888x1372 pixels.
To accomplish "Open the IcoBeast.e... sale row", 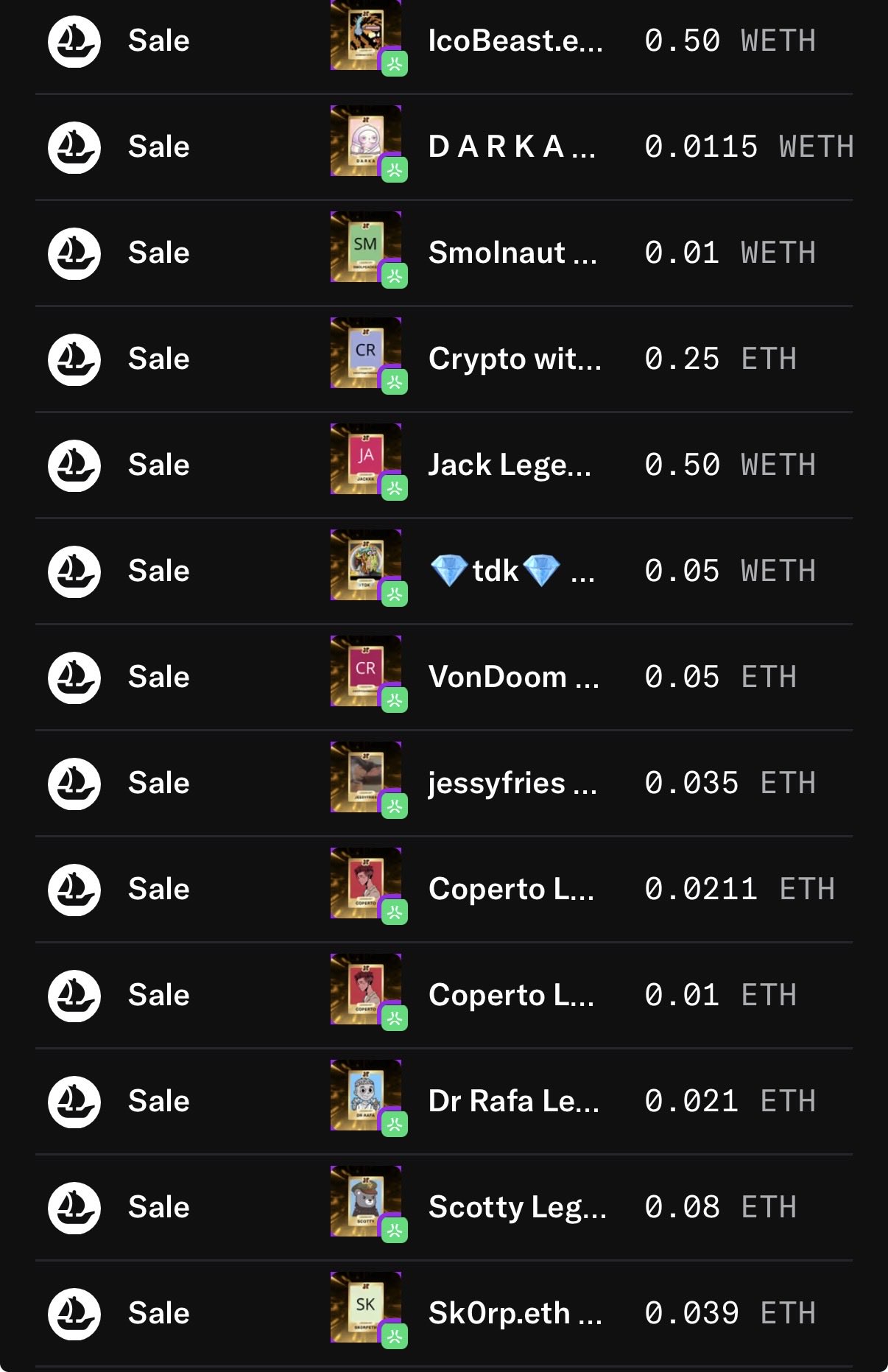I will [x=515, y=41].
